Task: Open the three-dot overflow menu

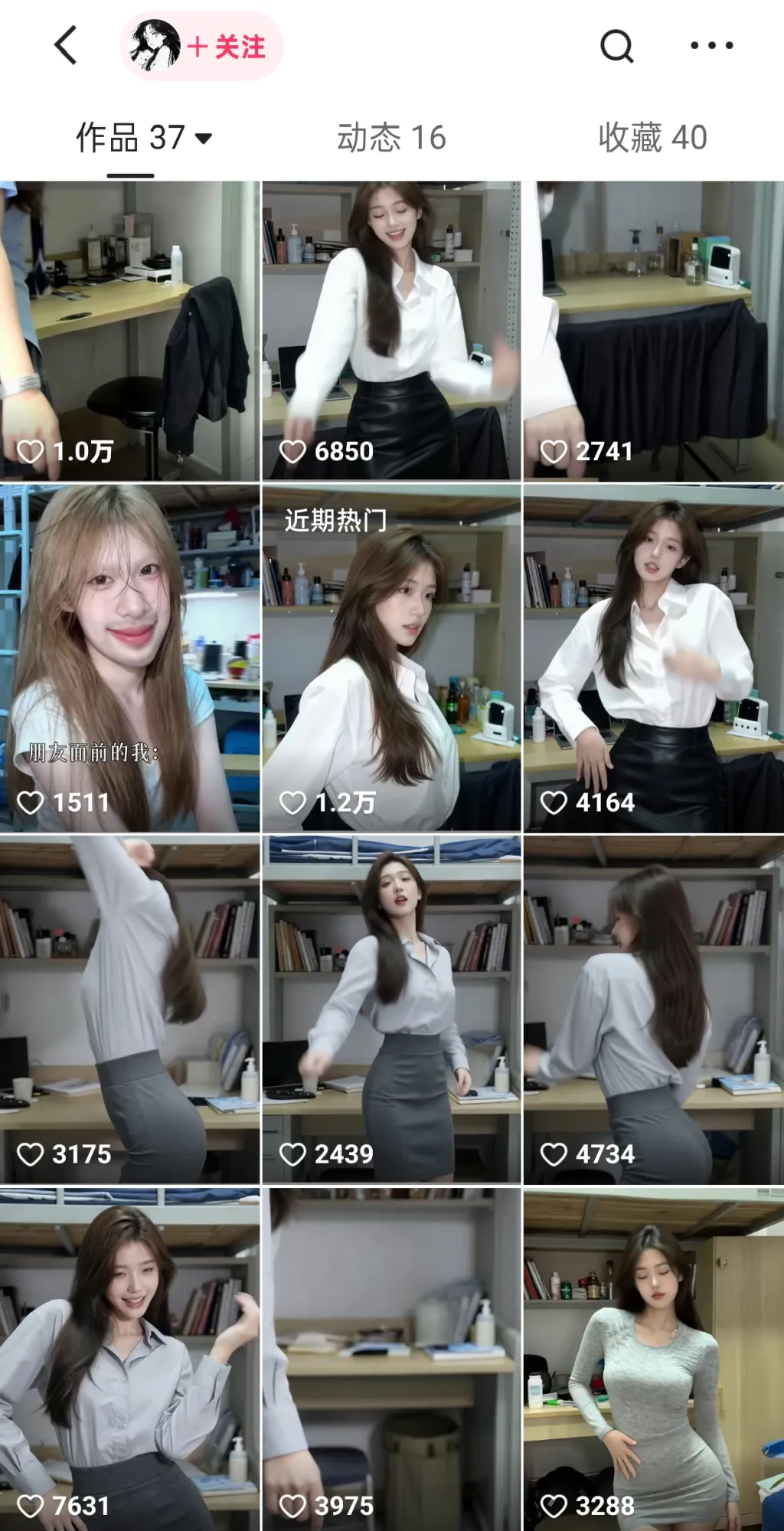Action: click(x=711, y=46)
